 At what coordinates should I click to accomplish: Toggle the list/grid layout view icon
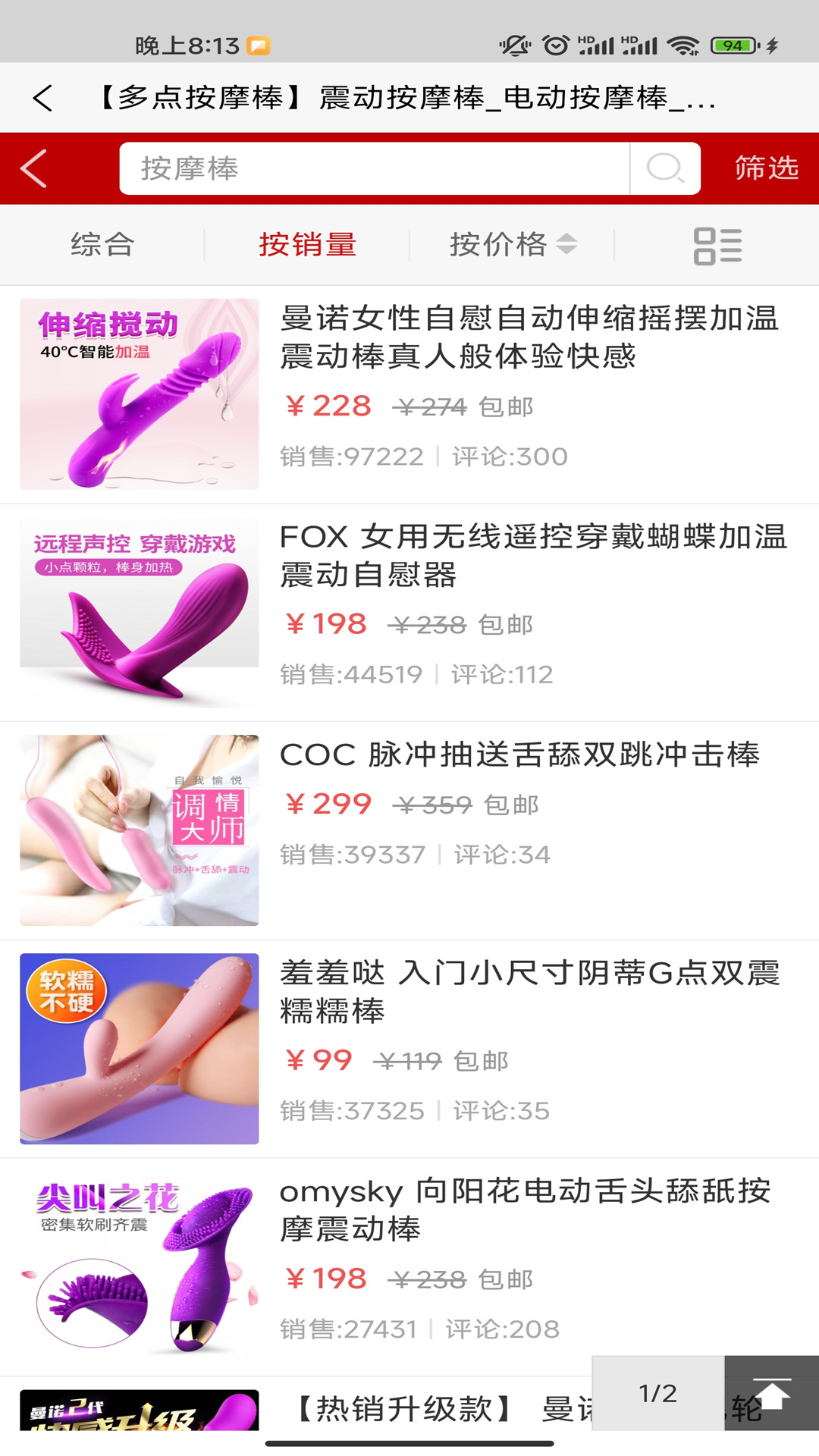(717, 246)
